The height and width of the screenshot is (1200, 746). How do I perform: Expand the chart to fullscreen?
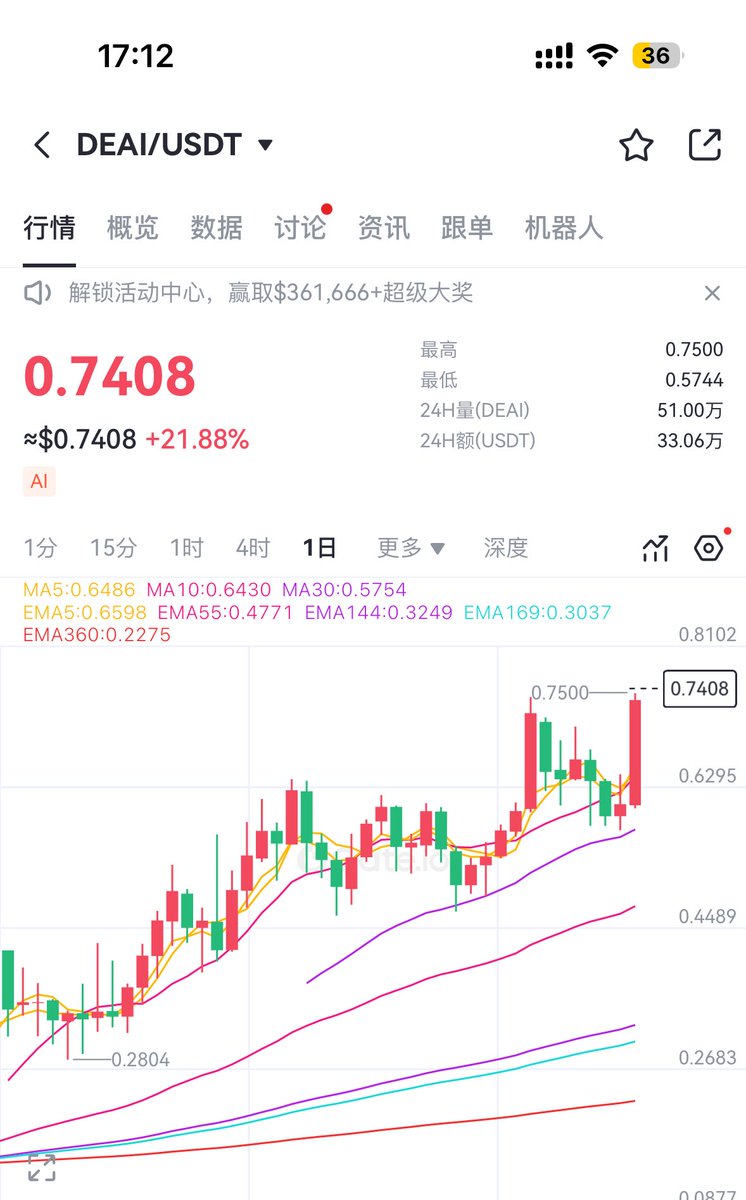pyautogui.click(x=41, y=1167)
